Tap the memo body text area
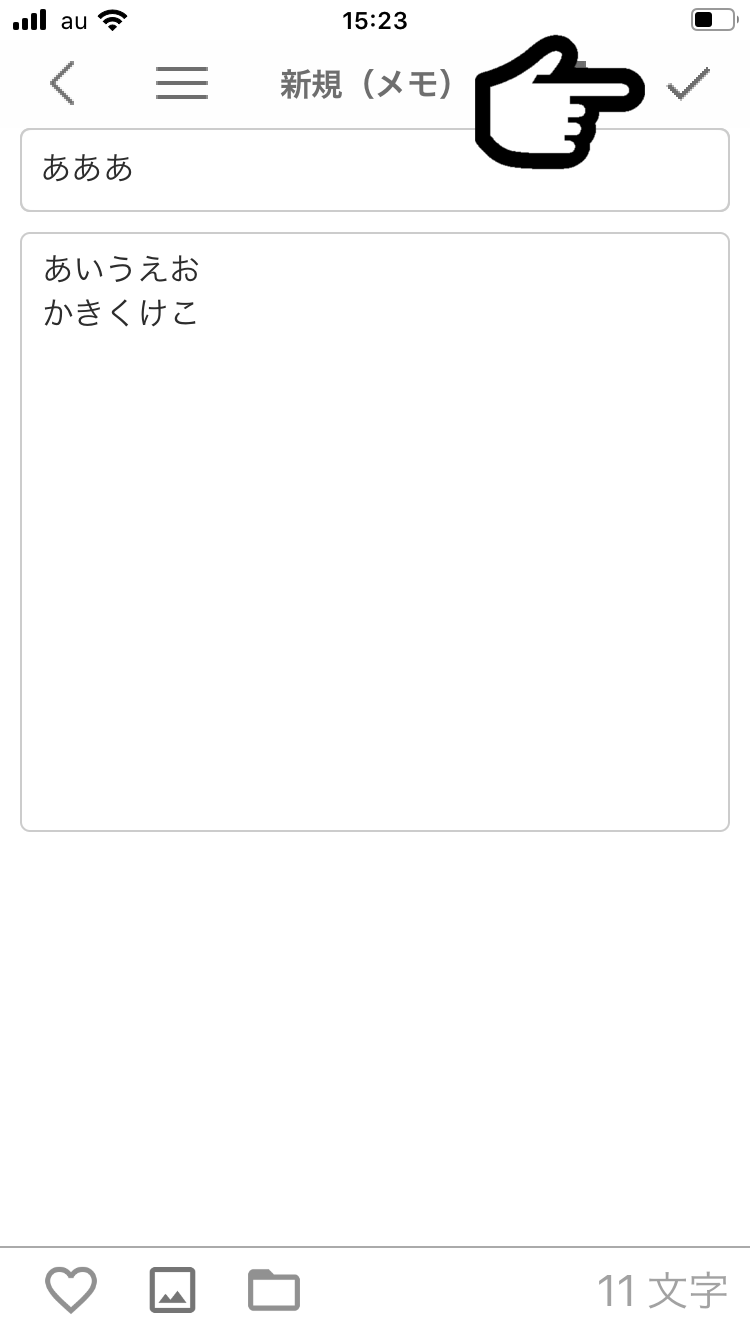Screen dimensions: 750x1334 coord(375,532)
